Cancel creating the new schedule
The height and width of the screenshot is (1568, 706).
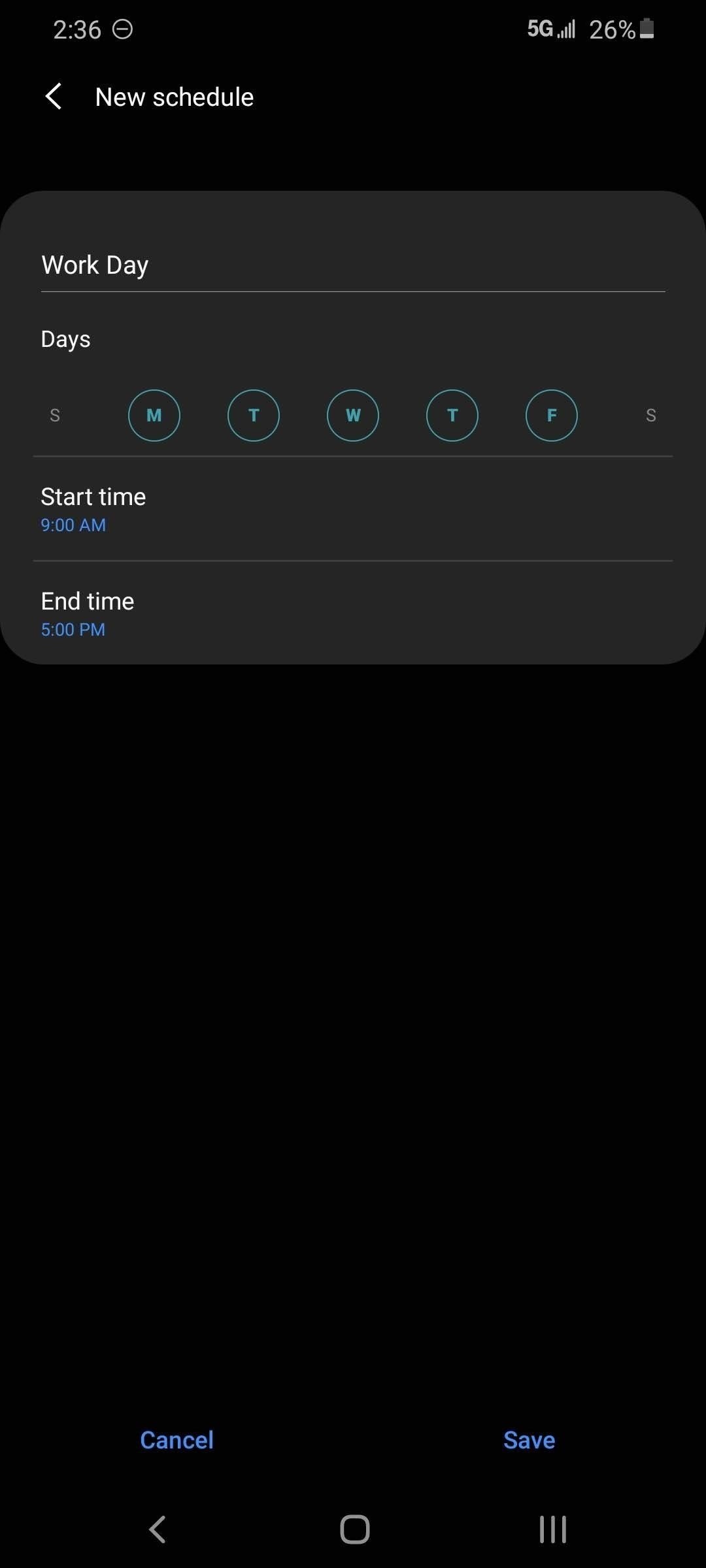coord(176,1440)
